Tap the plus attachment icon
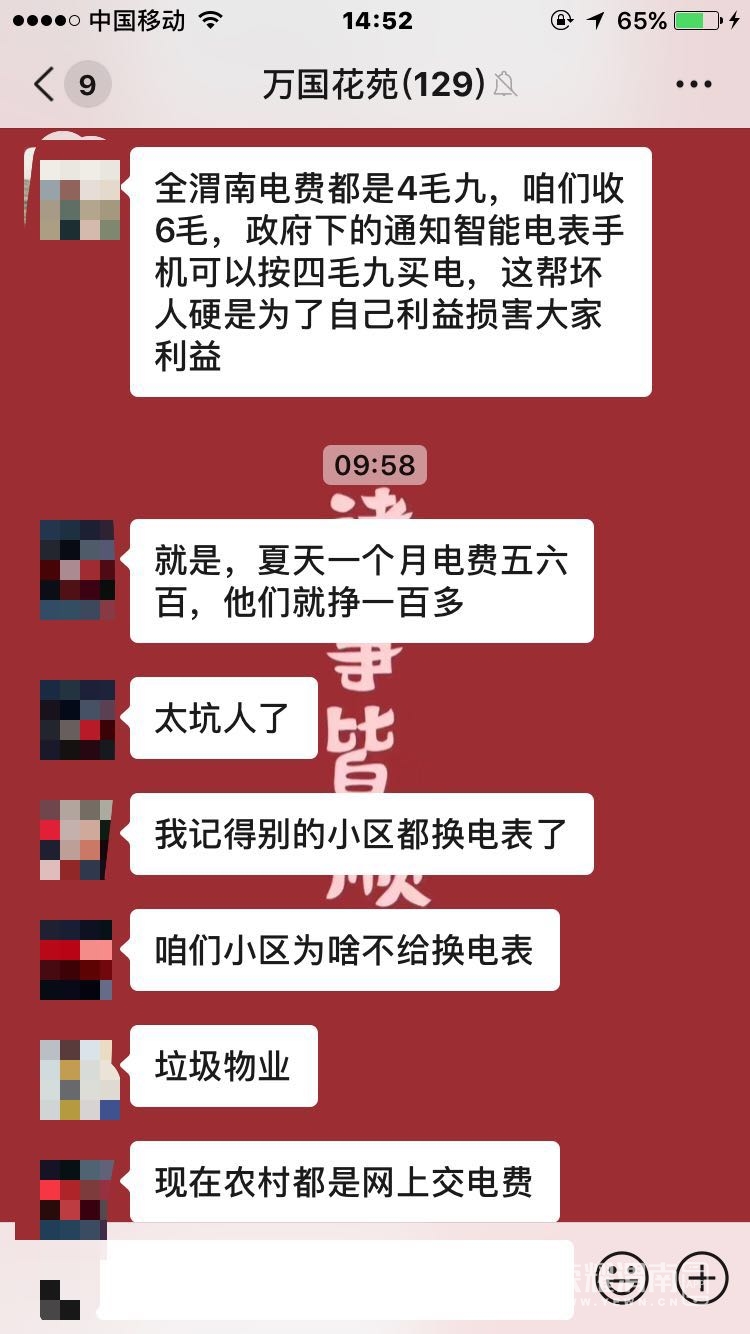This screenshot has height=1334, width=750. pos(702,1277)
